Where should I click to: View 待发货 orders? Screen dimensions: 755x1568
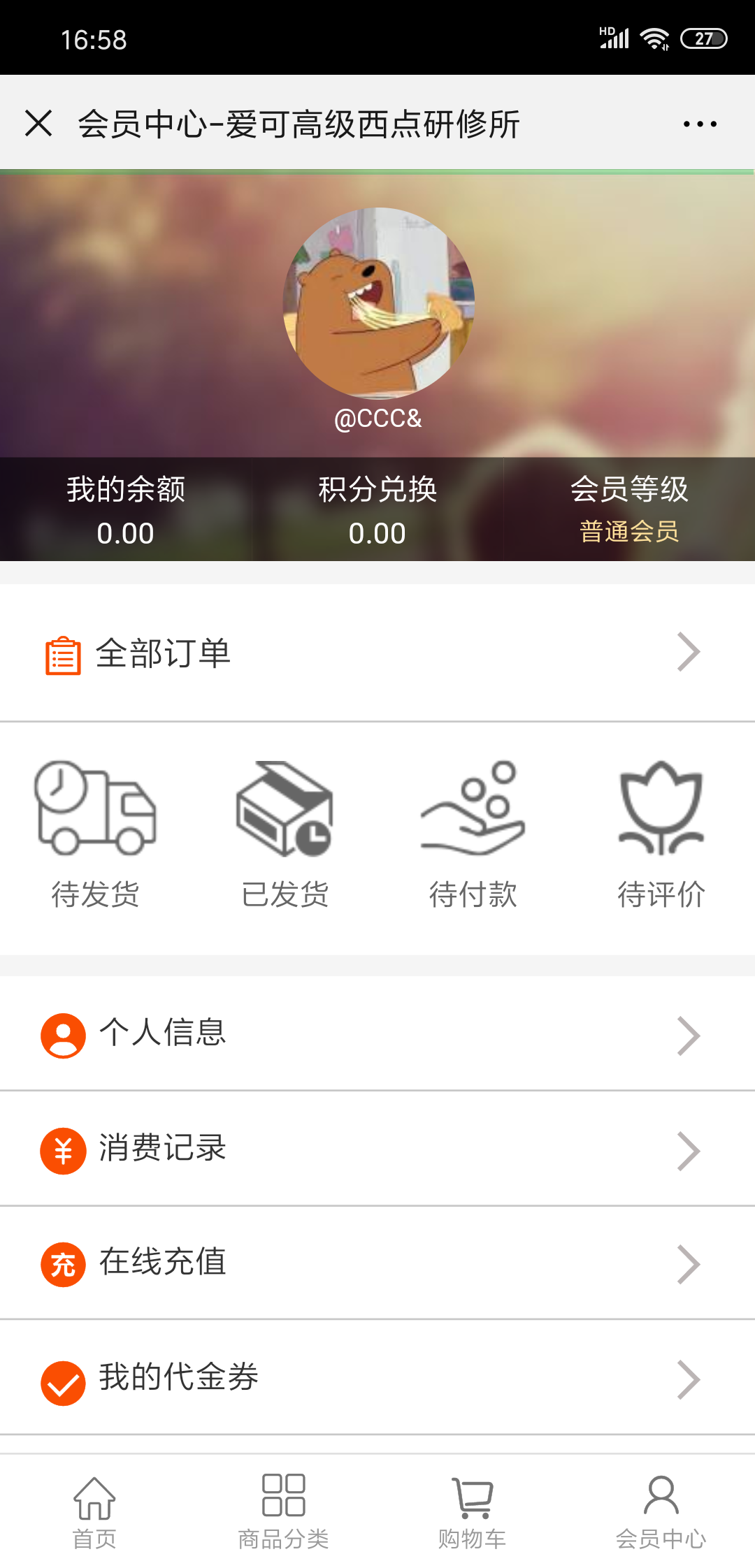(96, 834)
